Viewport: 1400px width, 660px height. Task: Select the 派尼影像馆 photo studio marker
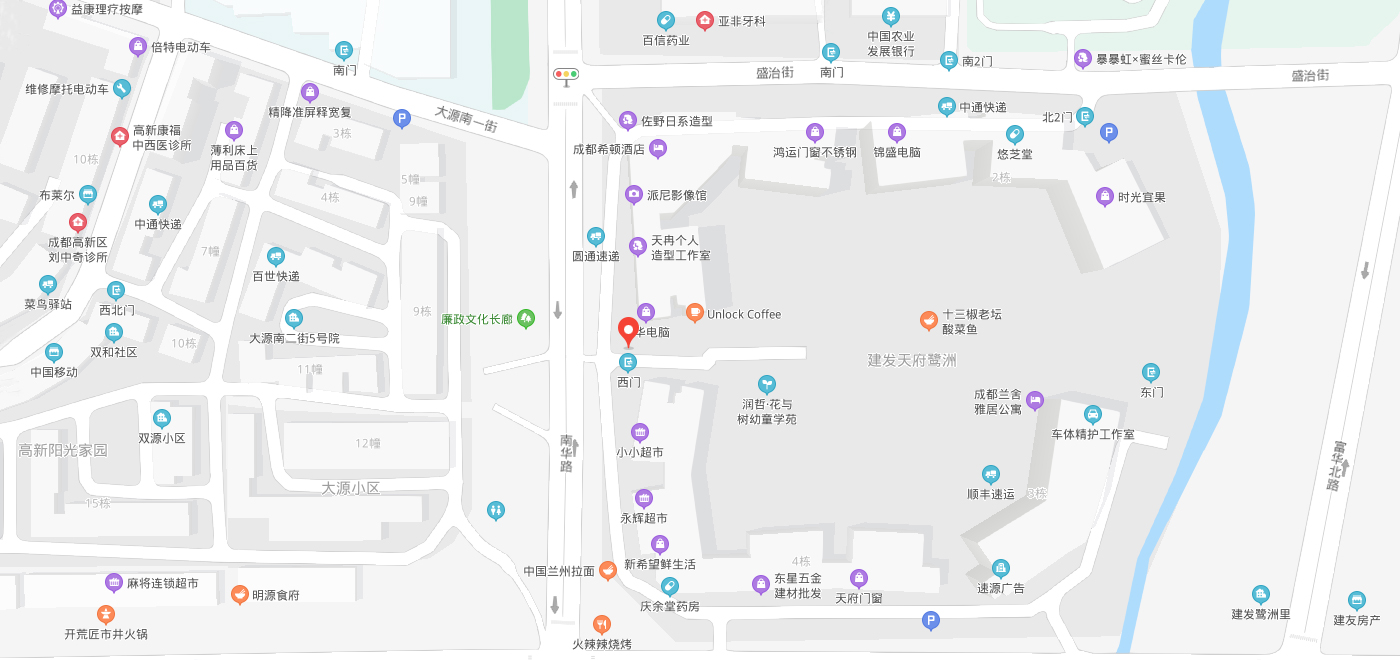pyautogui.click(x=633, y=195)
